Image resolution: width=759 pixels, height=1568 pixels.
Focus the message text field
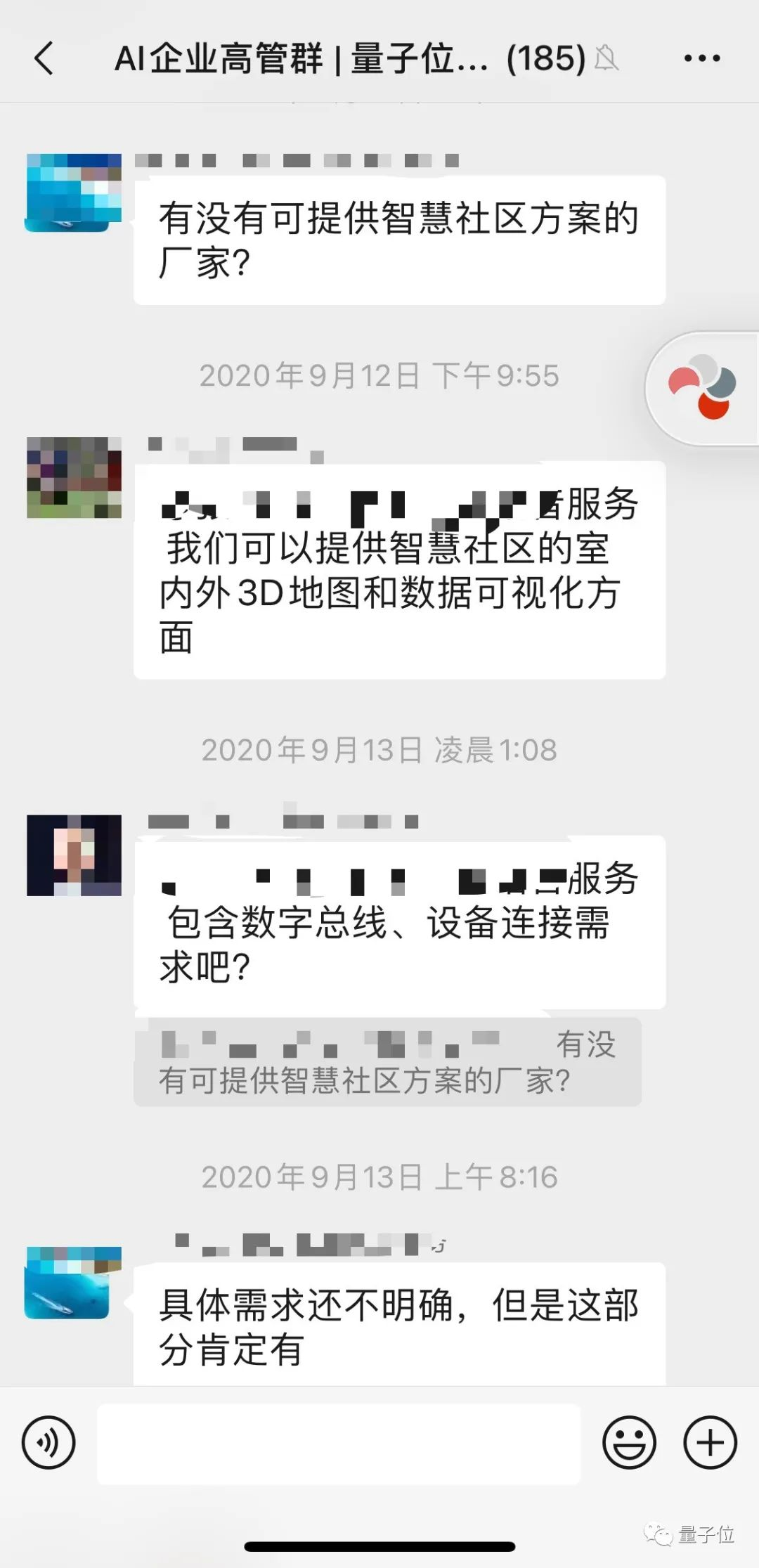coord(339,1443)
